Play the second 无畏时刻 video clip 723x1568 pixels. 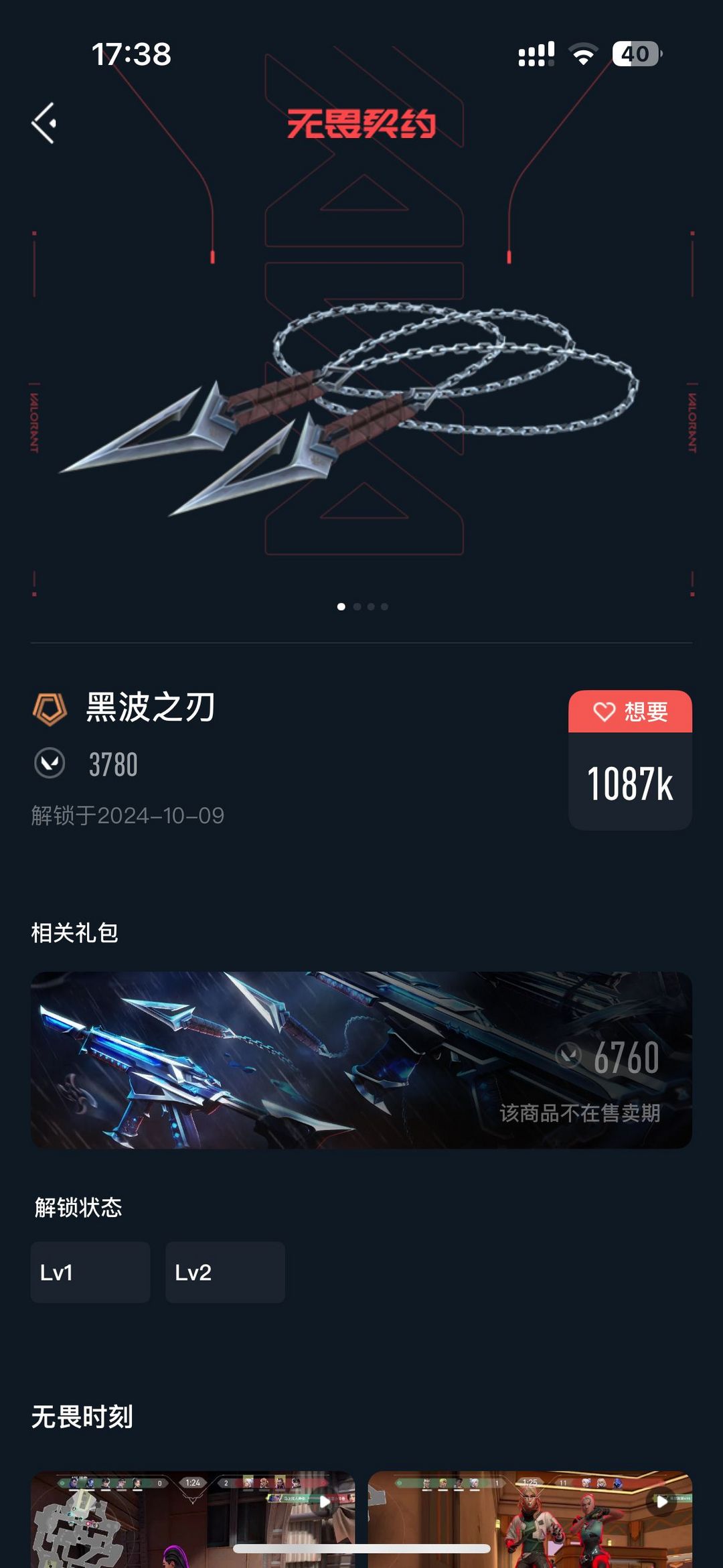pyautogui.click(x=530, y=1518)
